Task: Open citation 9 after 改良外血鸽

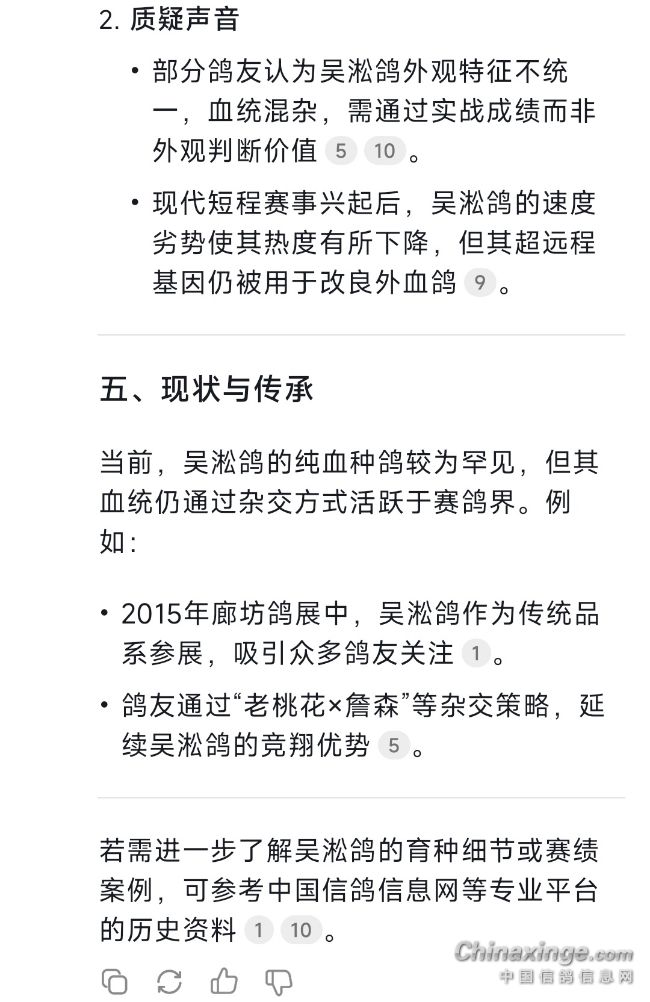Action: [x=479, y=283]
